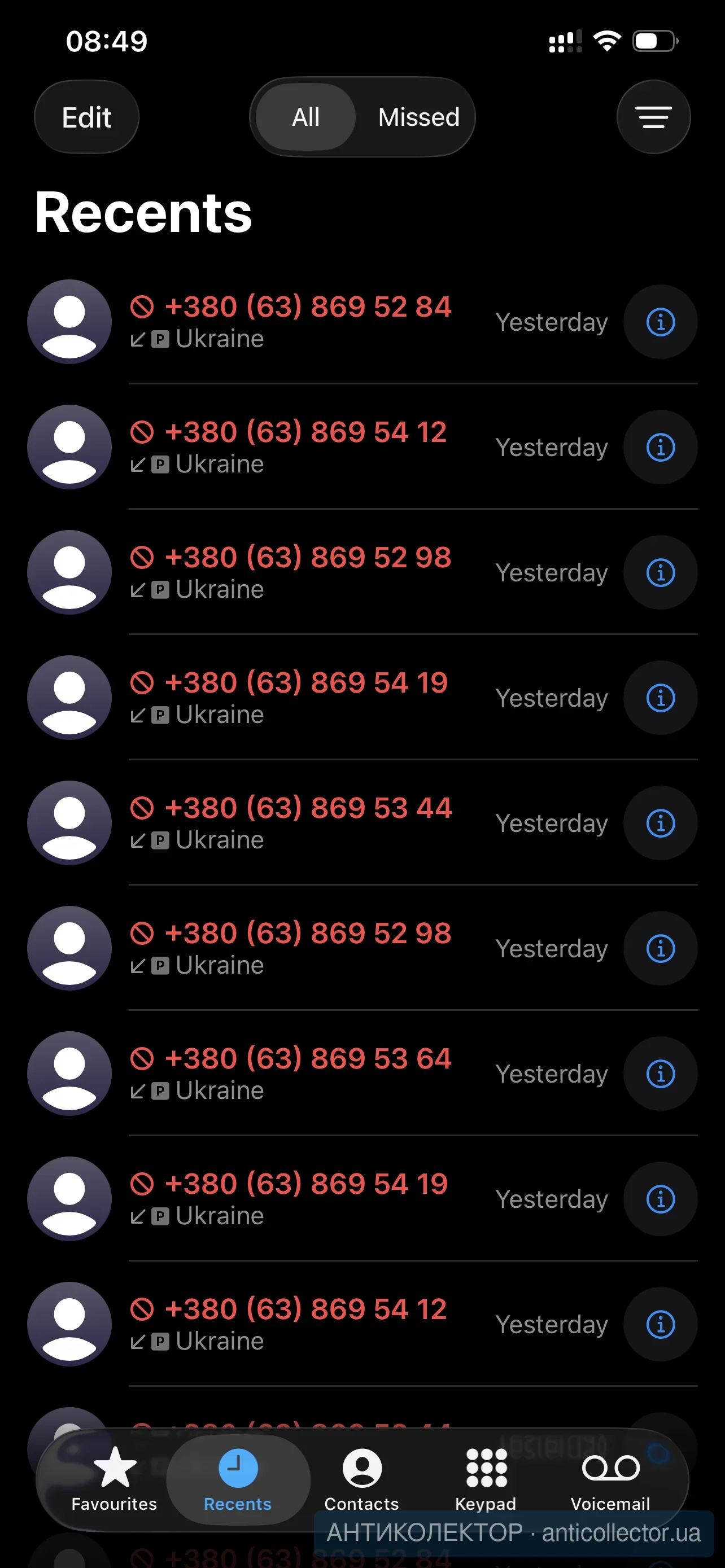Open the filter menu icon
Screen dimensions: 725x1568
pyautogui.click(x=653, y=117)
